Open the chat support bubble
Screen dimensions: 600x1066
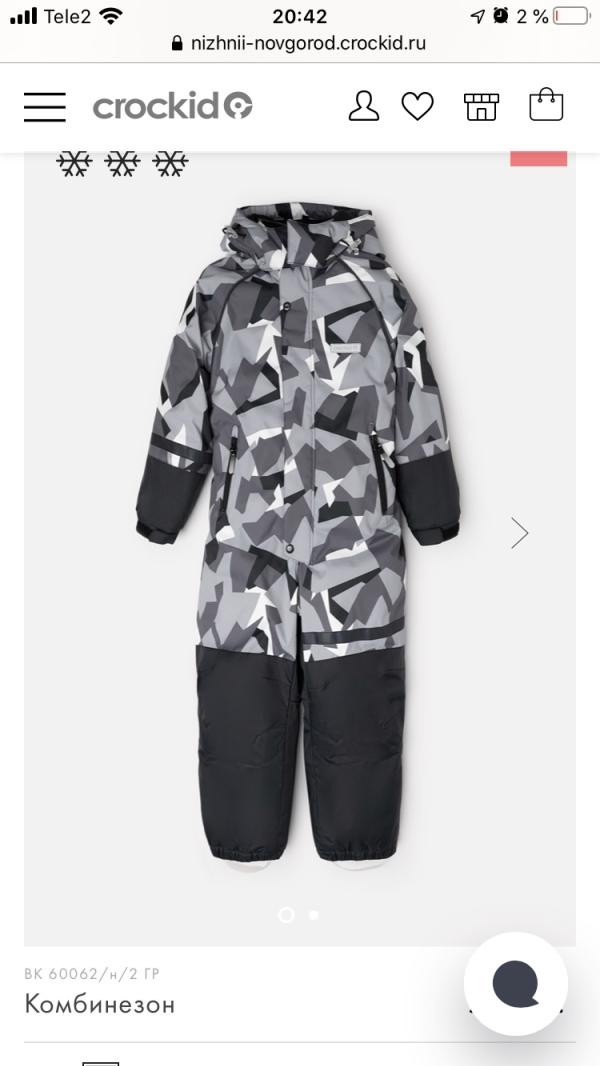516,984
